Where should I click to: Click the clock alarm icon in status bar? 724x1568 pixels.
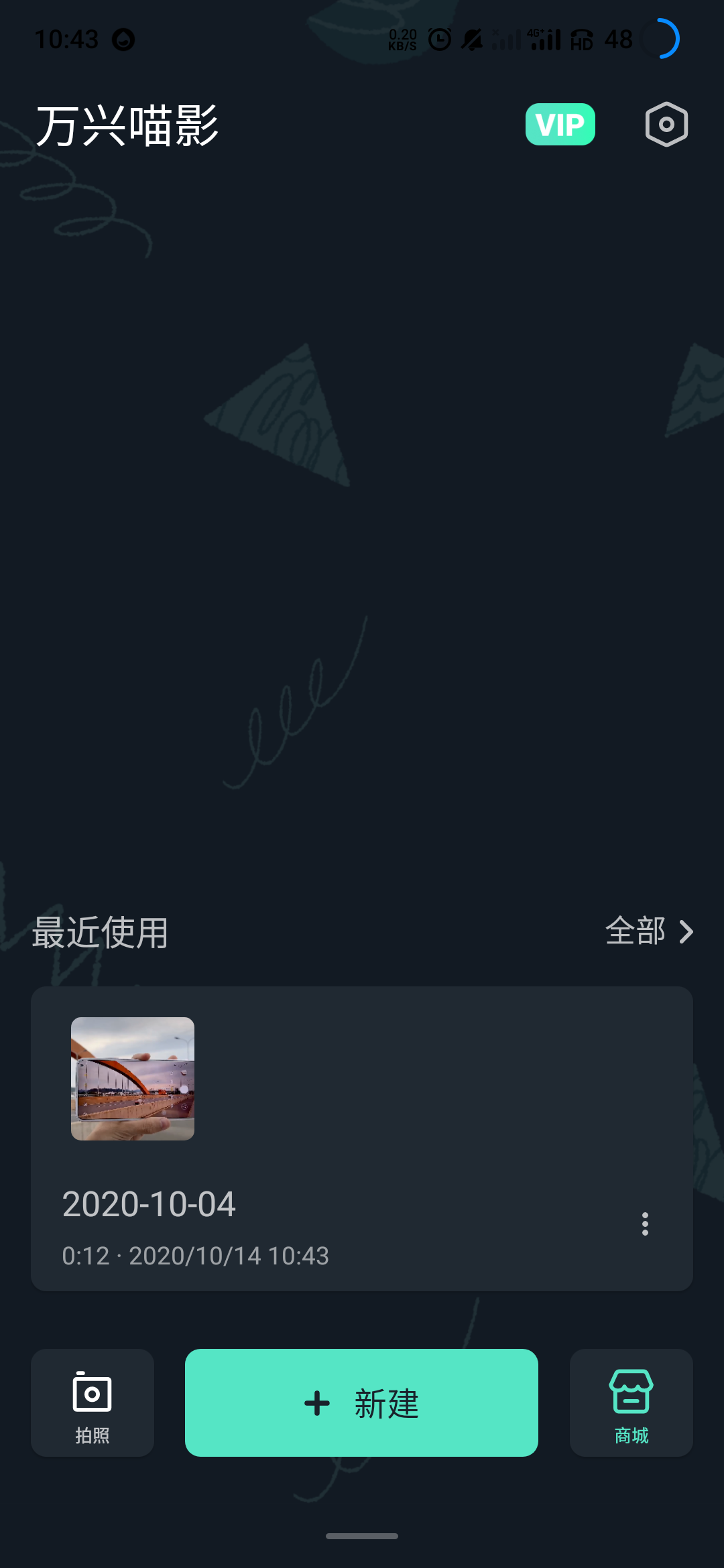click(x=439, y=38)
